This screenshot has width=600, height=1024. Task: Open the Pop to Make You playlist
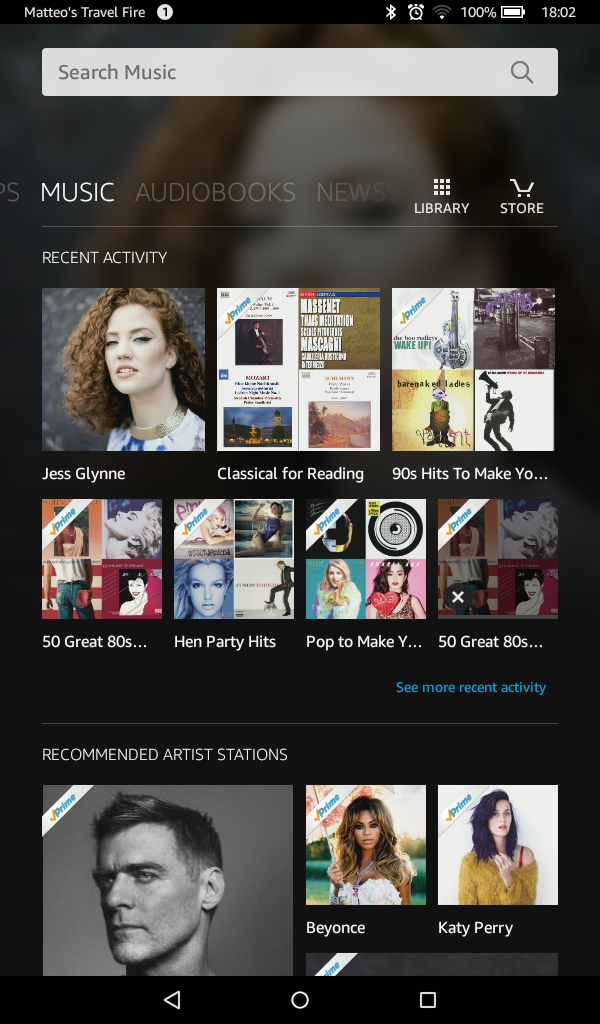[x=366, y=559]
